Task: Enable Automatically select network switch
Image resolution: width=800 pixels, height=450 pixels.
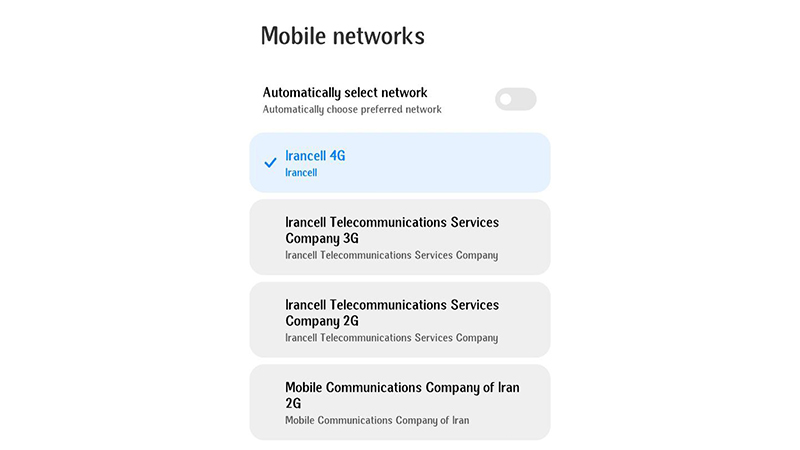Action: click(515, 99)
